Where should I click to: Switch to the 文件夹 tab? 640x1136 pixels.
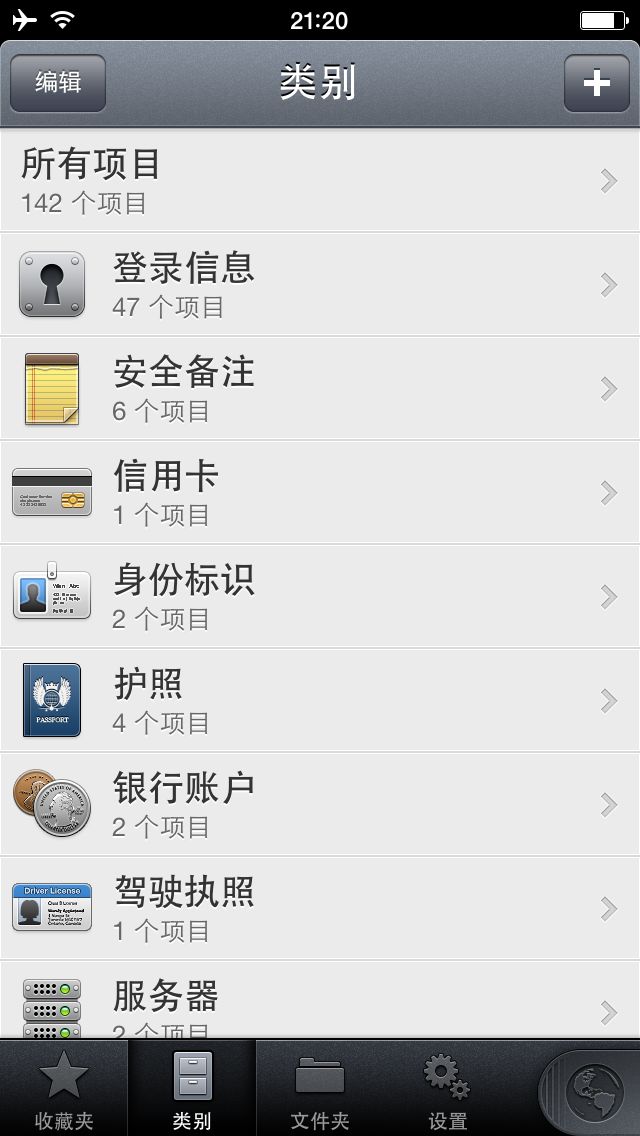(320, 1090)
